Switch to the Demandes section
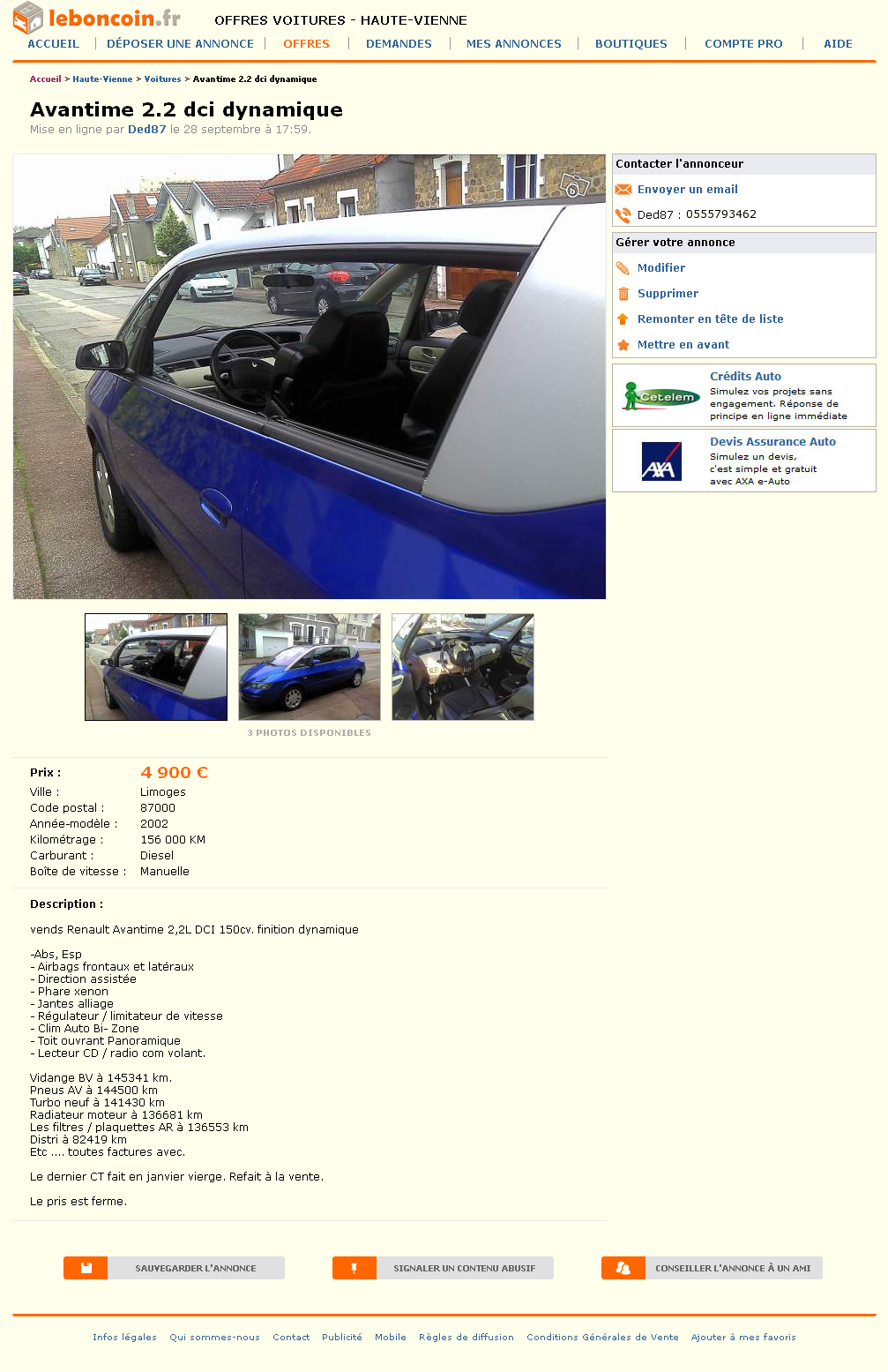The image size is (888, 1372). coord(399,43)
